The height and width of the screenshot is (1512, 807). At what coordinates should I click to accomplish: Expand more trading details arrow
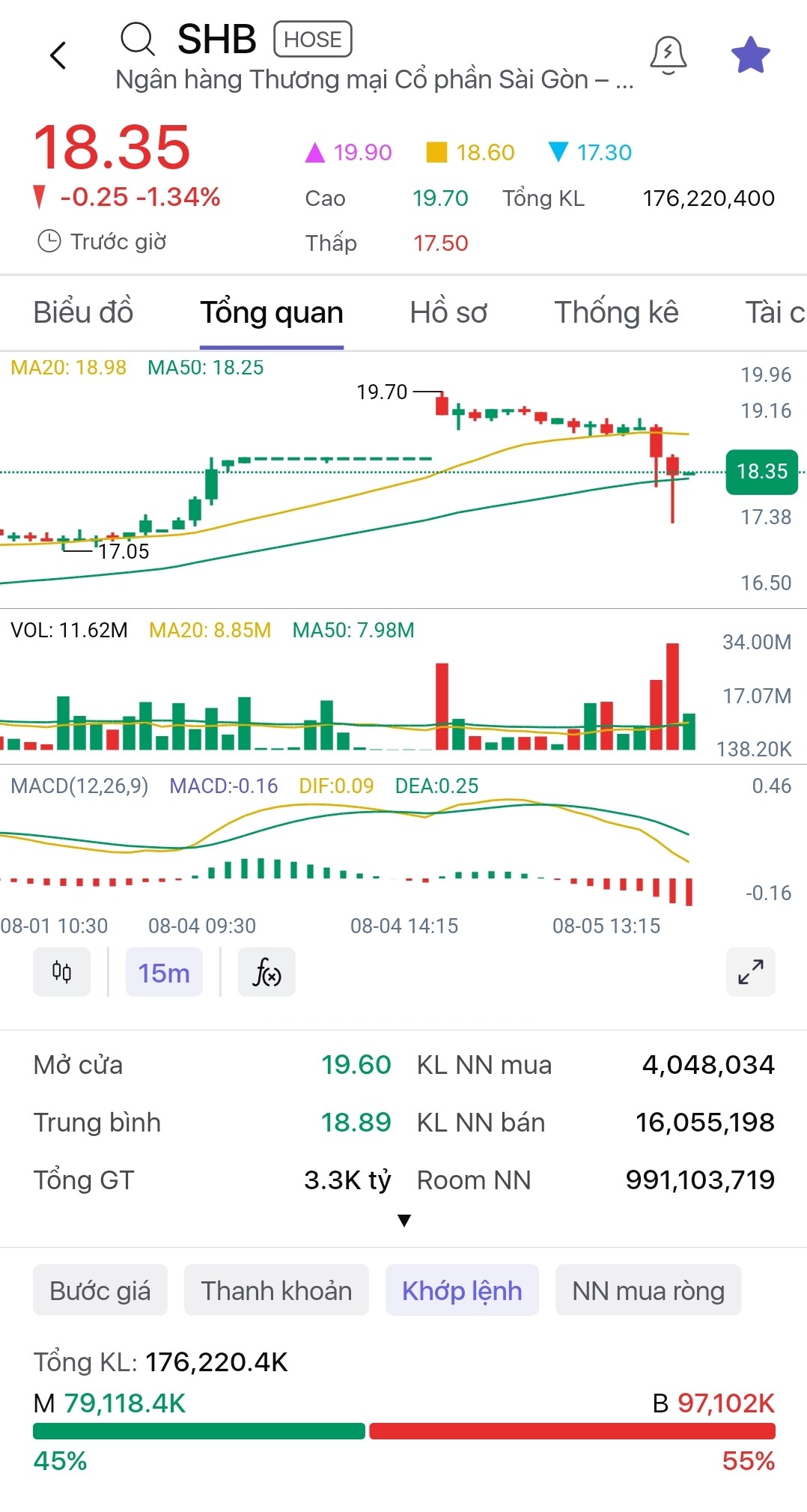point(404,1221)
